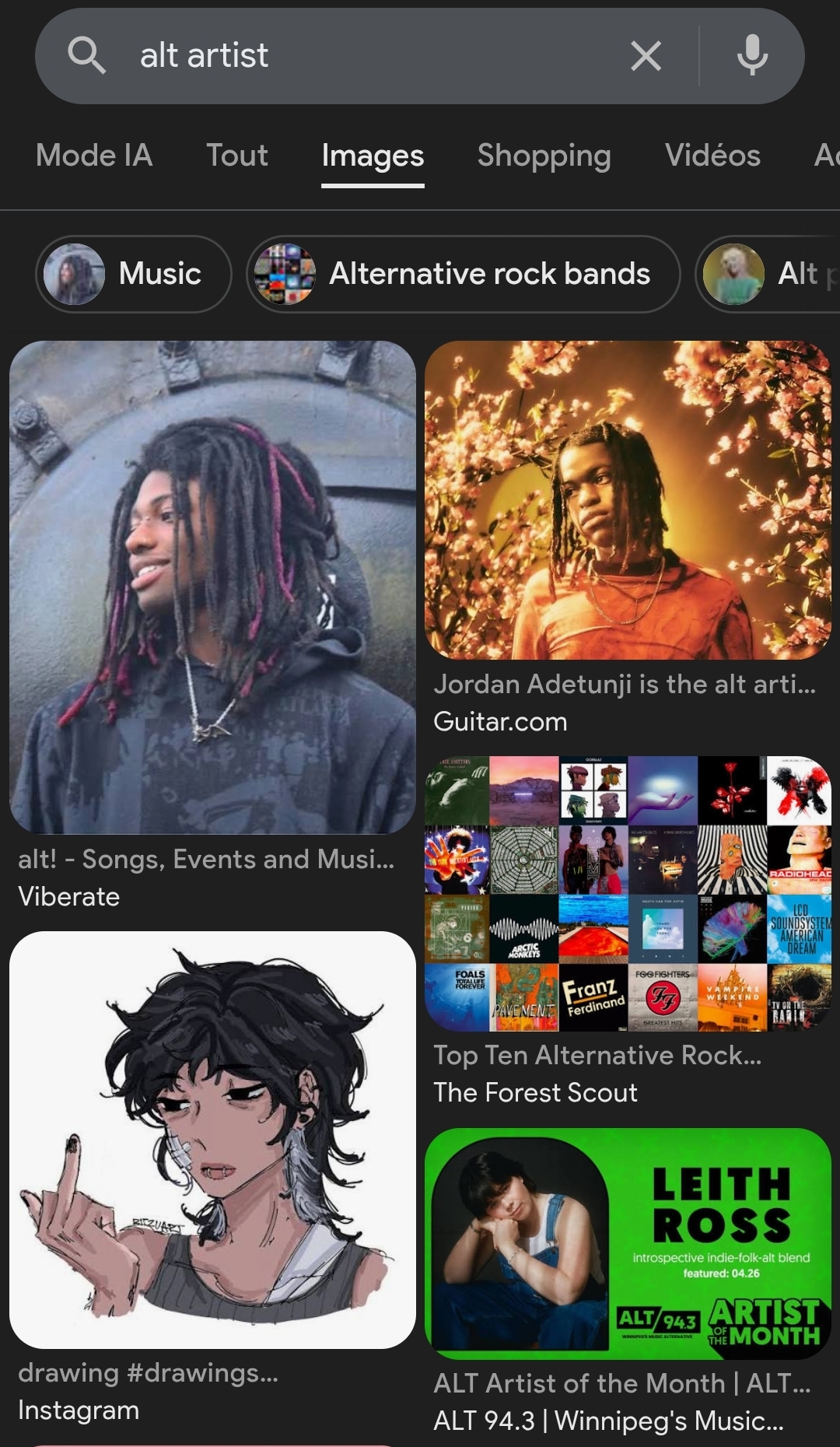This screenshot has height=1447, width=840.
Task: Start voice search with the microphone
Action: [x=752, y=56]
